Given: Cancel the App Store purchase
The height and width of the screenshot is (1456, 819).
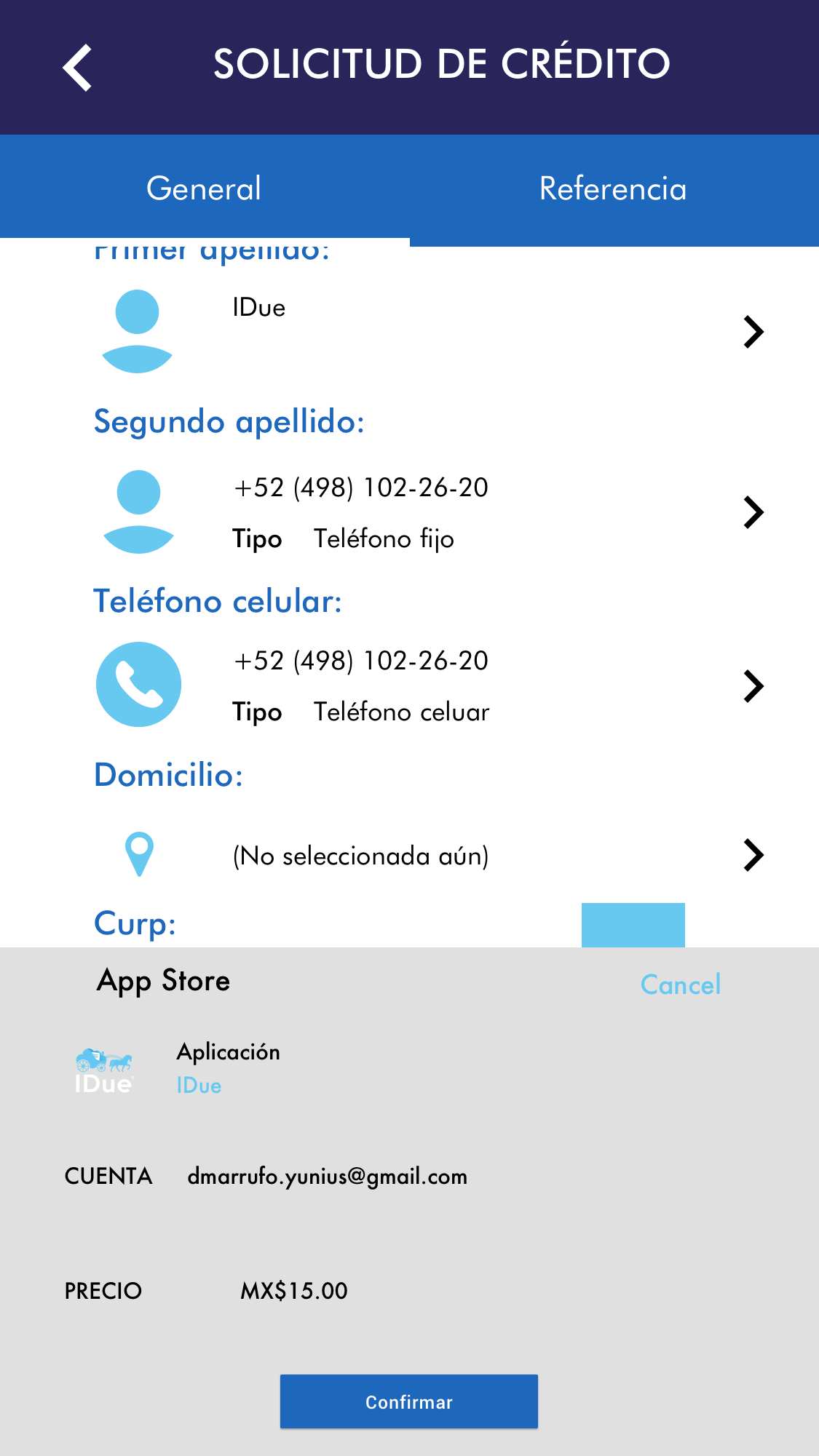Looking at the screenshot, I should (681, 984).
